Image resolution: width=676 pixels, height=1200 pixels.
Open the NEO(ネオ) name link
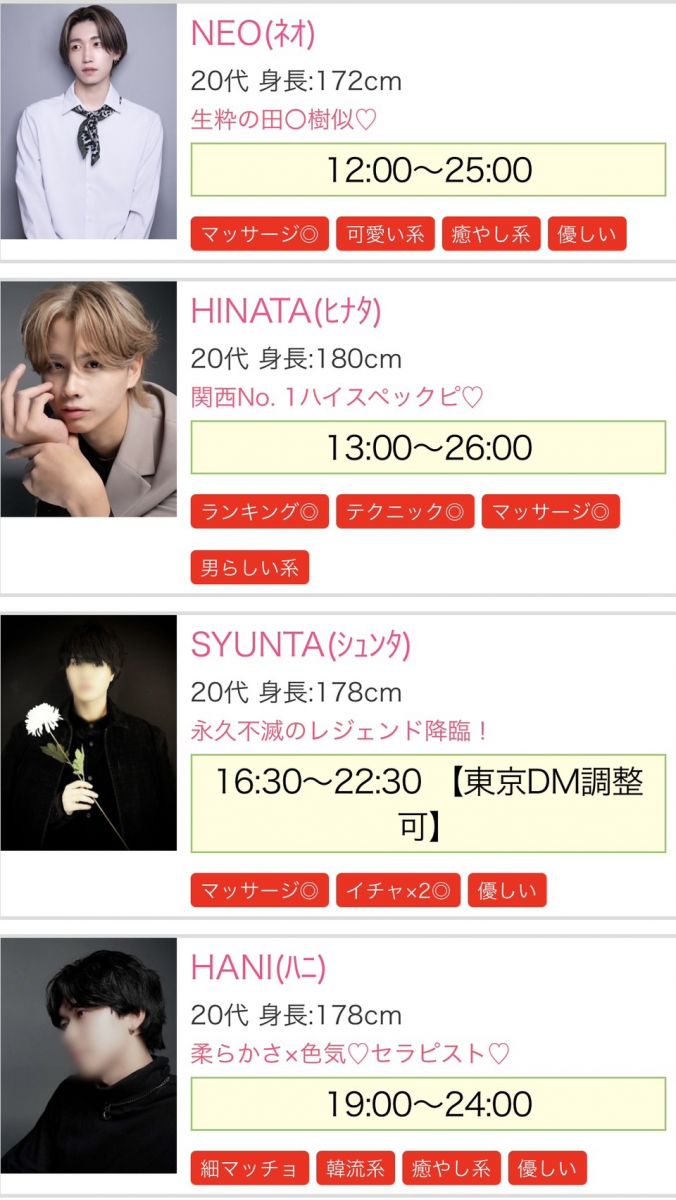[x=253, y=34]
